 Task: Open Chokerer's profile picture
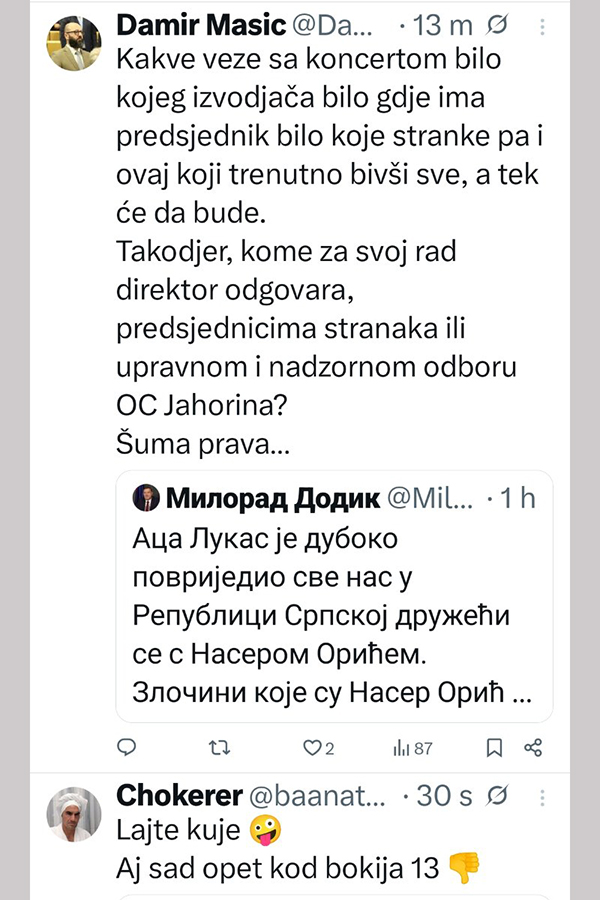click(x=72, y=821)
